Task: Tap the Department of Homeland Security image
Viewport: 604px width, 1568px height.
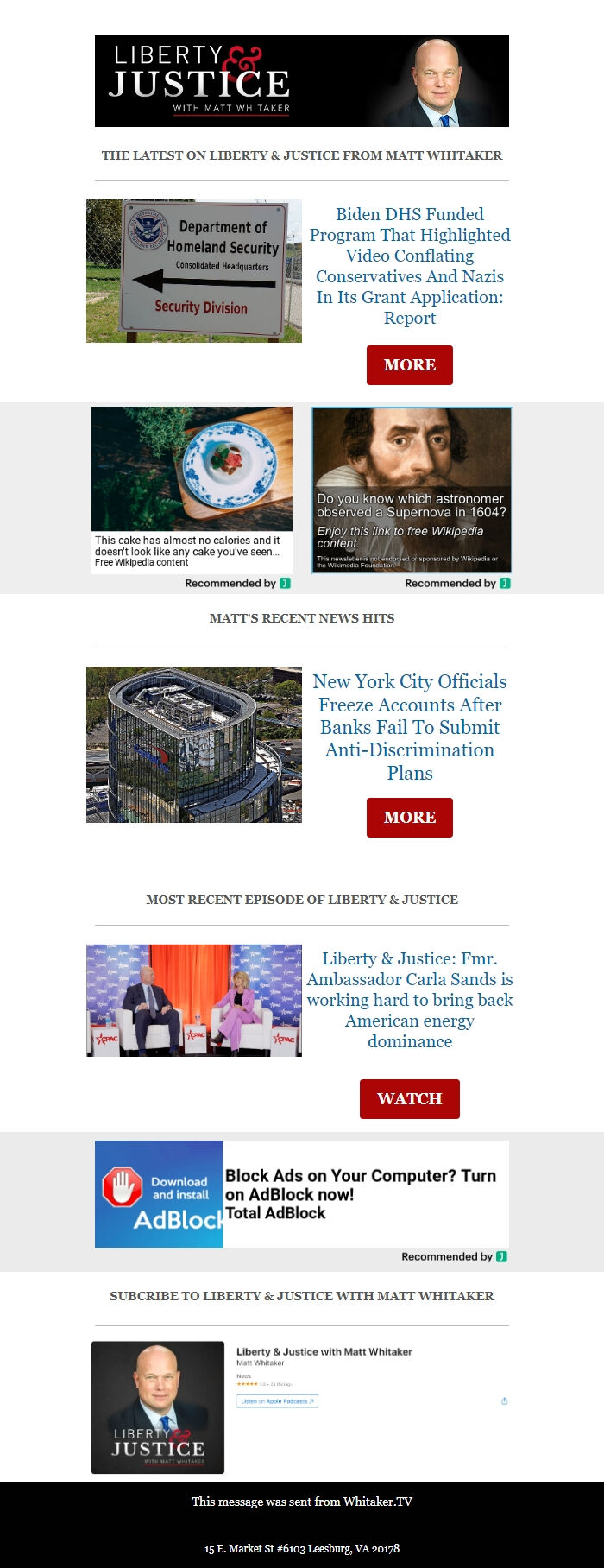Action: click(x=194, y=270)
